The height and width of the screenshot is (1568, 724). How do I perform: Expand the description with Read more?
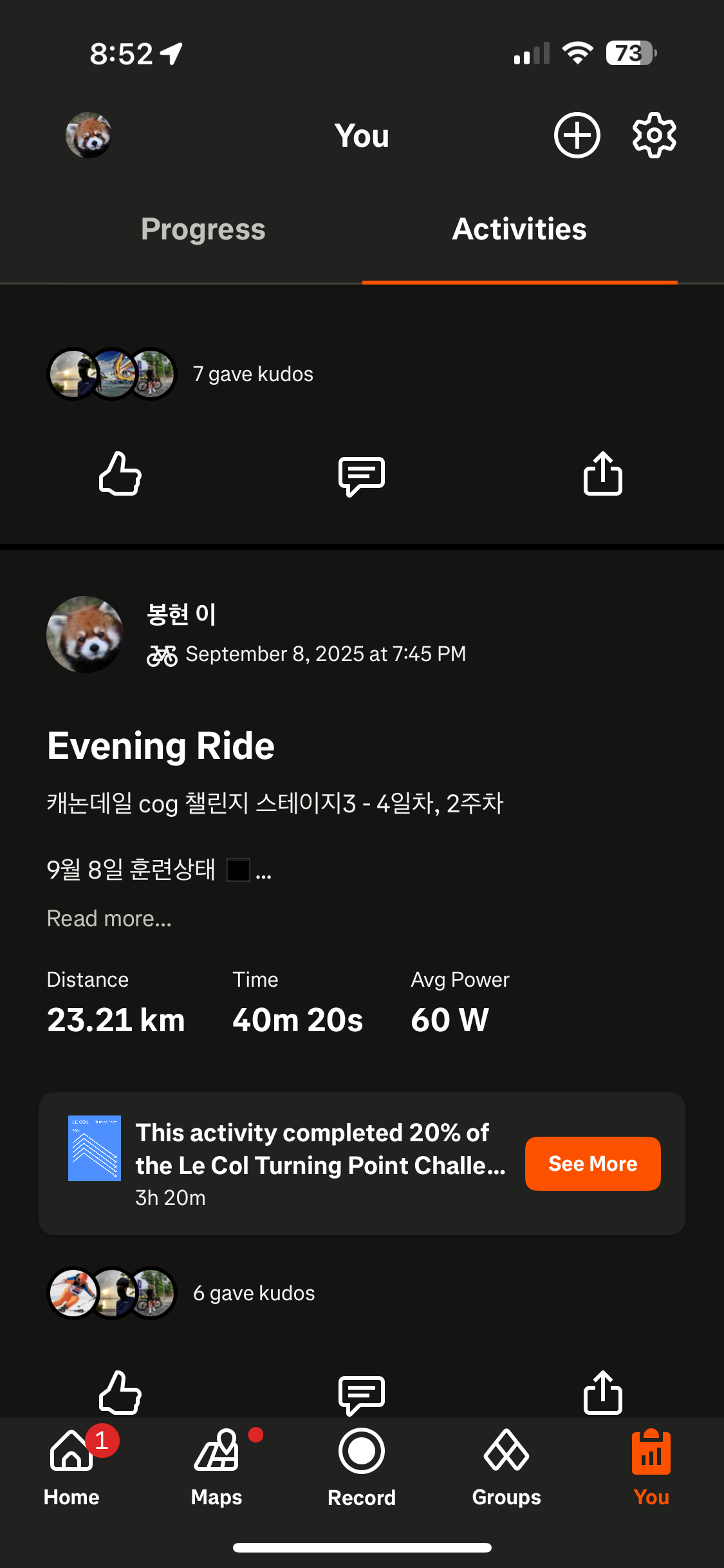(x=109, y=919)
